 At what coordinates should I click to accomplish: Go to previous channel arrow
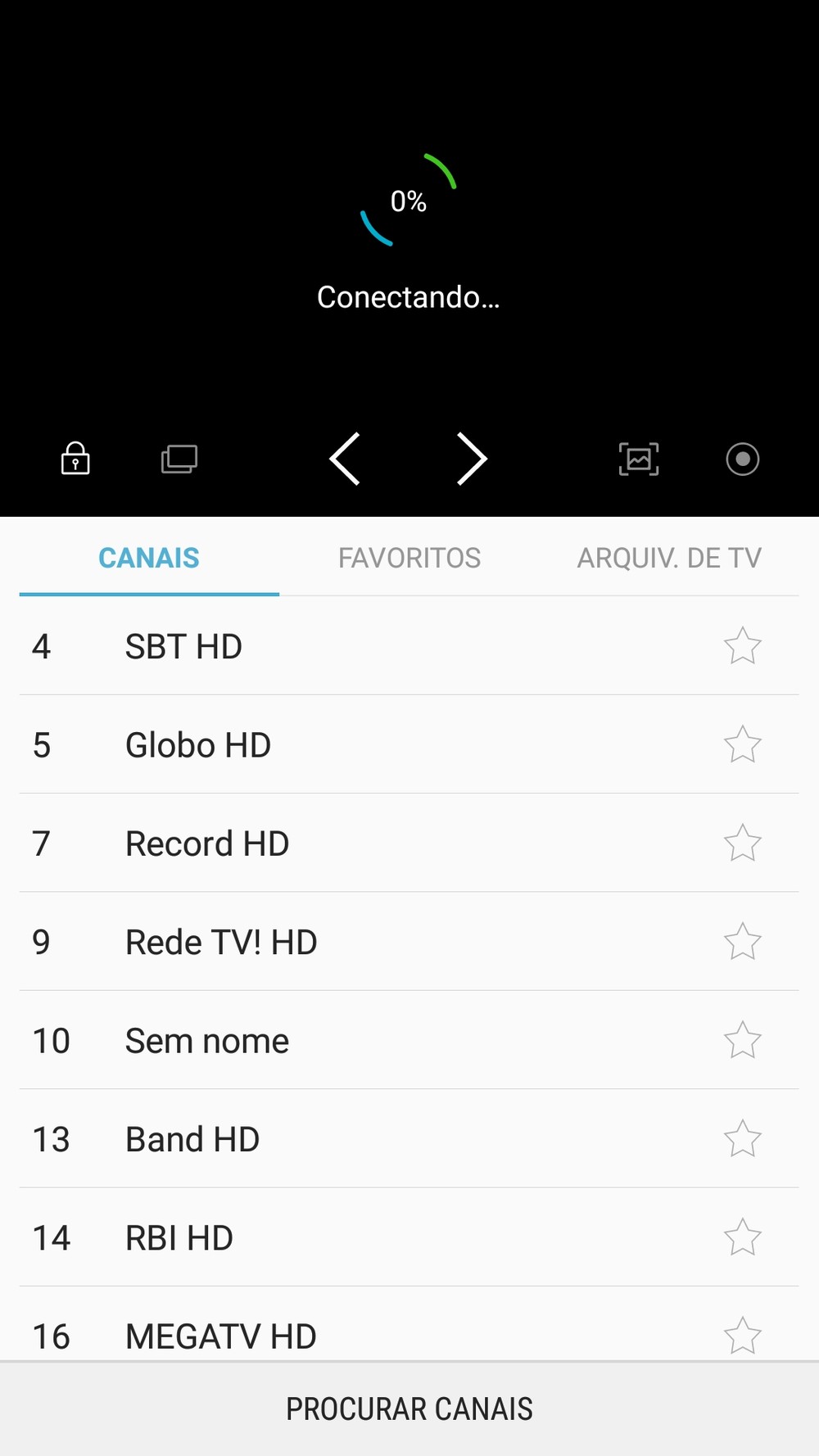(x=345, y=459)
